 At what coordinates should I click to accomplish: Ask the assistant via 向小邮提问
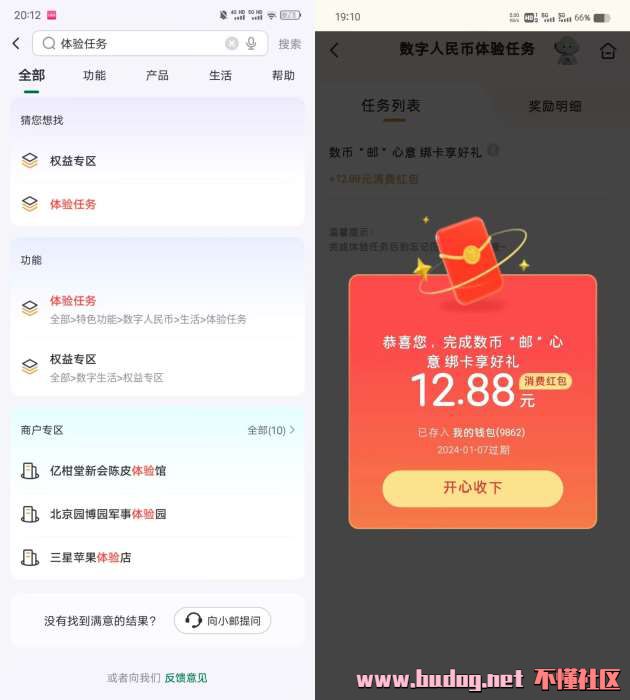point(222,621)
